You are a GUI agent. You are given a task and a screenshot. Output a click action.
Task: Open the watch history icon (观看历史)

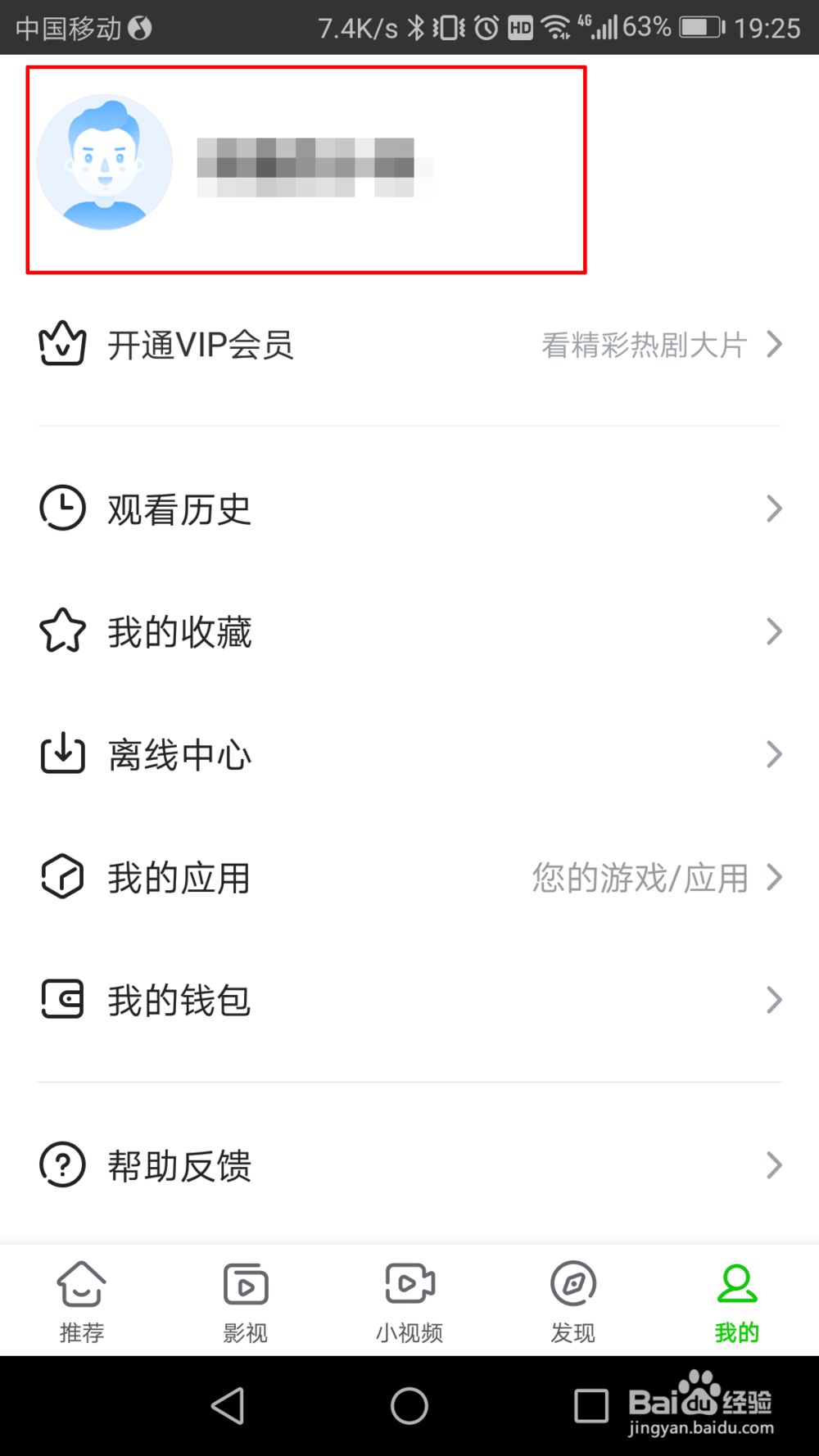click(61, 508)
